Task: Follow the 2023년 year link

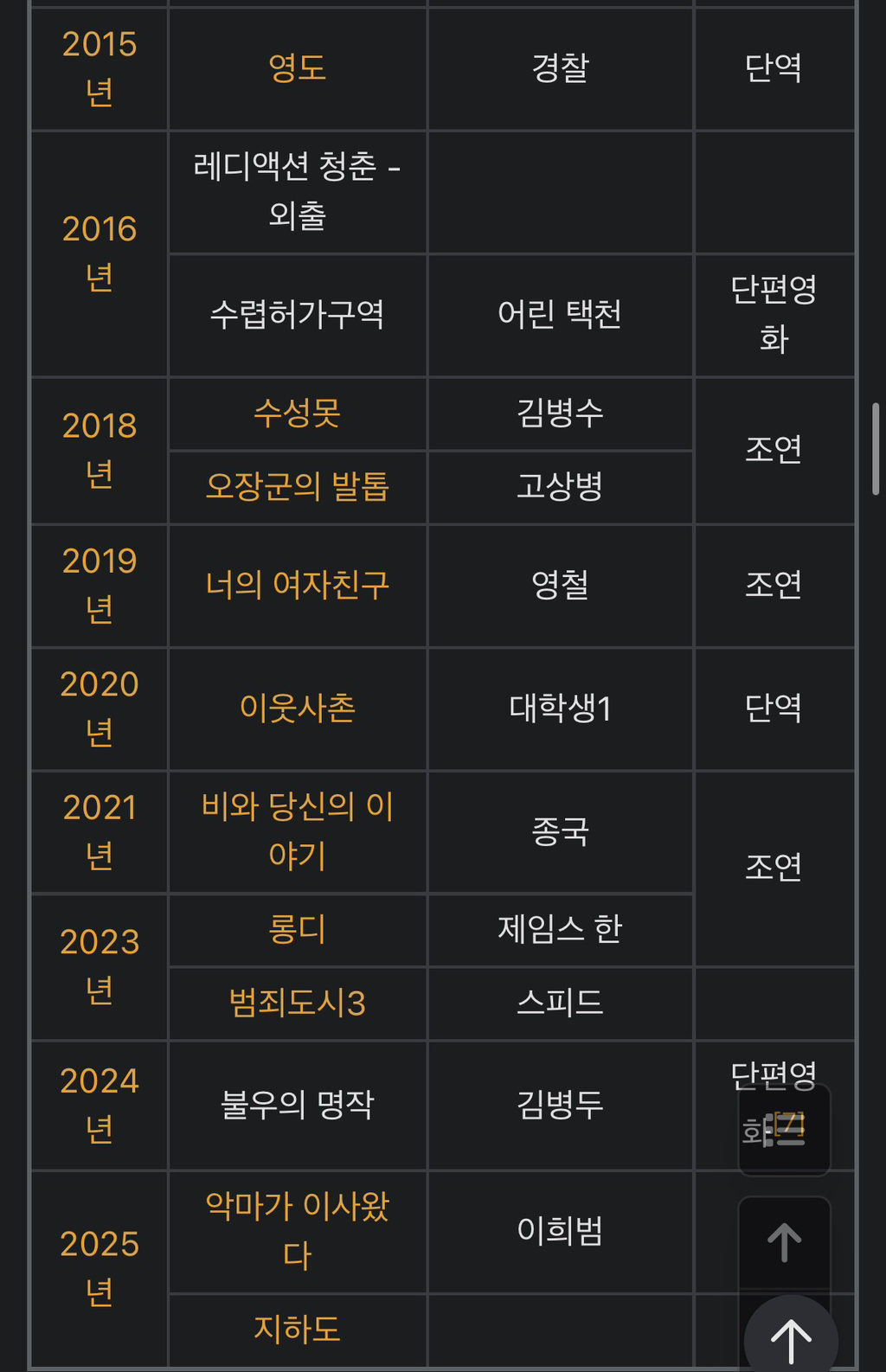Action: click(x=100, y=966)
